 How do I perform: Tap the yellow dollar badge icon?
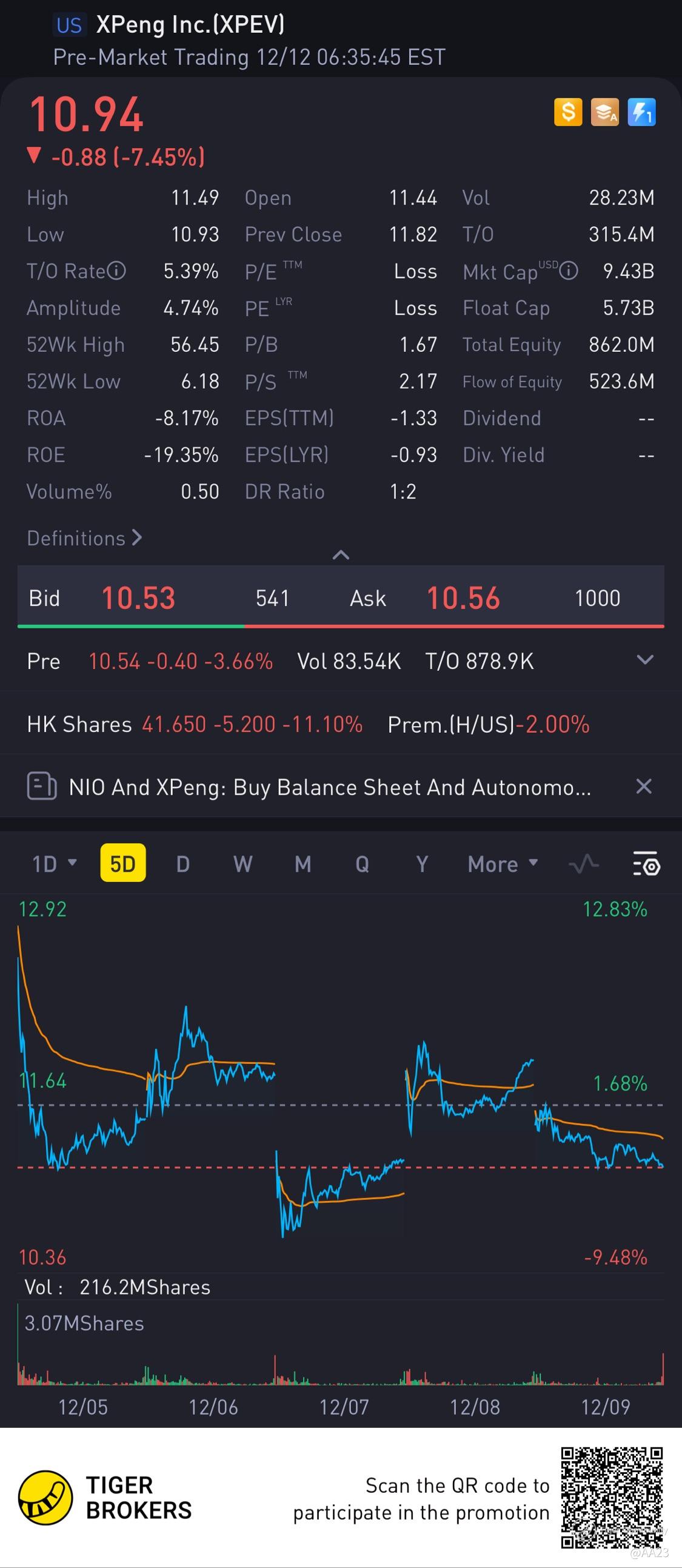[567, 113]
